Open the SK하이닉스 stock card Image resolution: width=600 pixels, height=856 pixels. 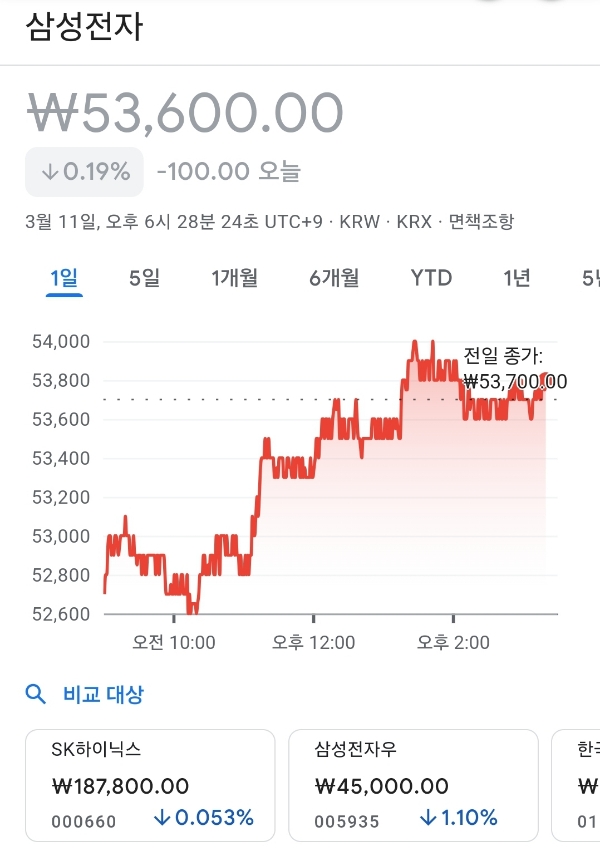[x=150, y=785]
